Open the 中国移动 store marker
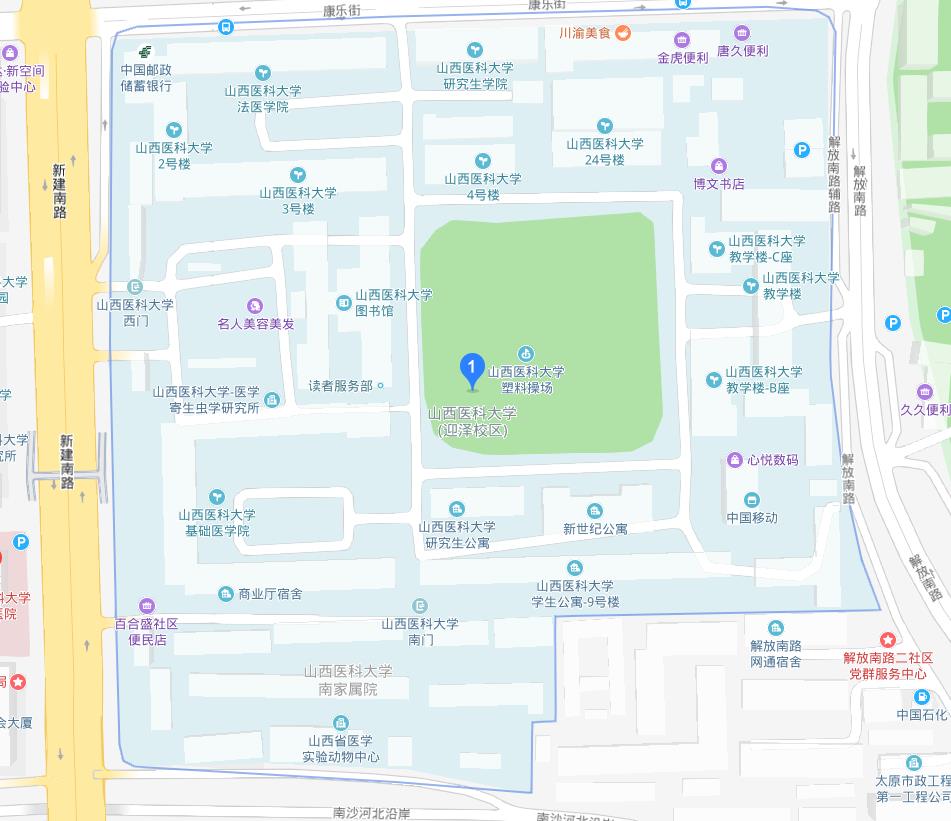 coord(751,500)
